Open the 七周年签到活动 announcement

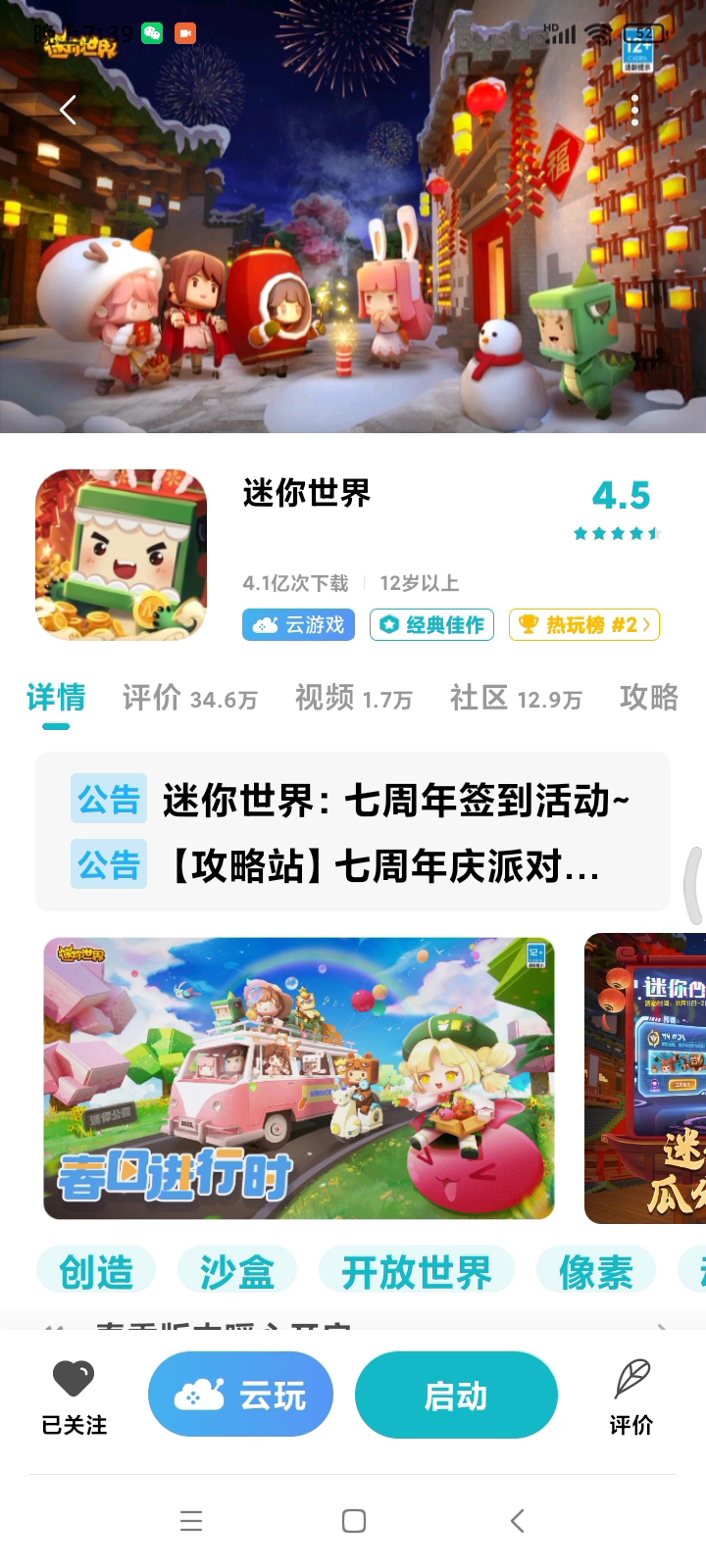coord(392,801)
